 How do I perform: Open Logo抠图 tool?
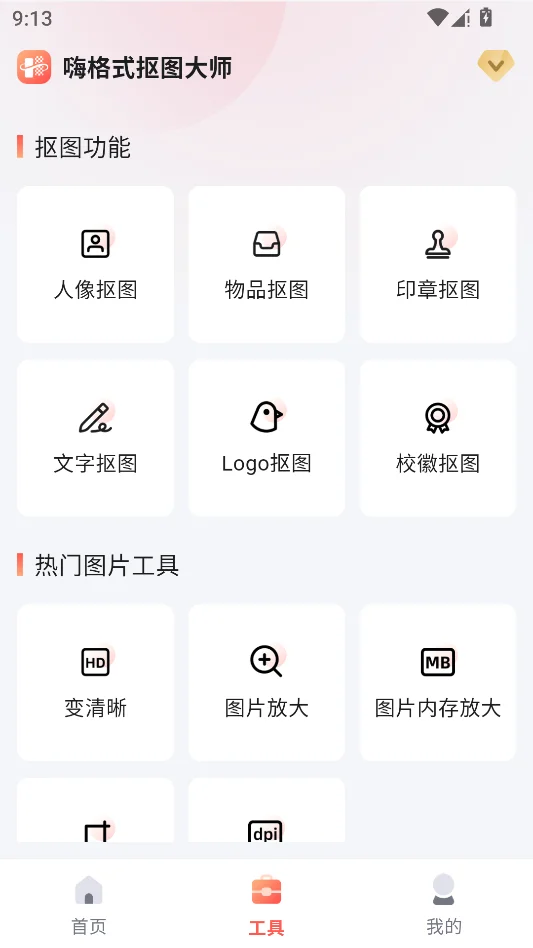coord(266,438)
